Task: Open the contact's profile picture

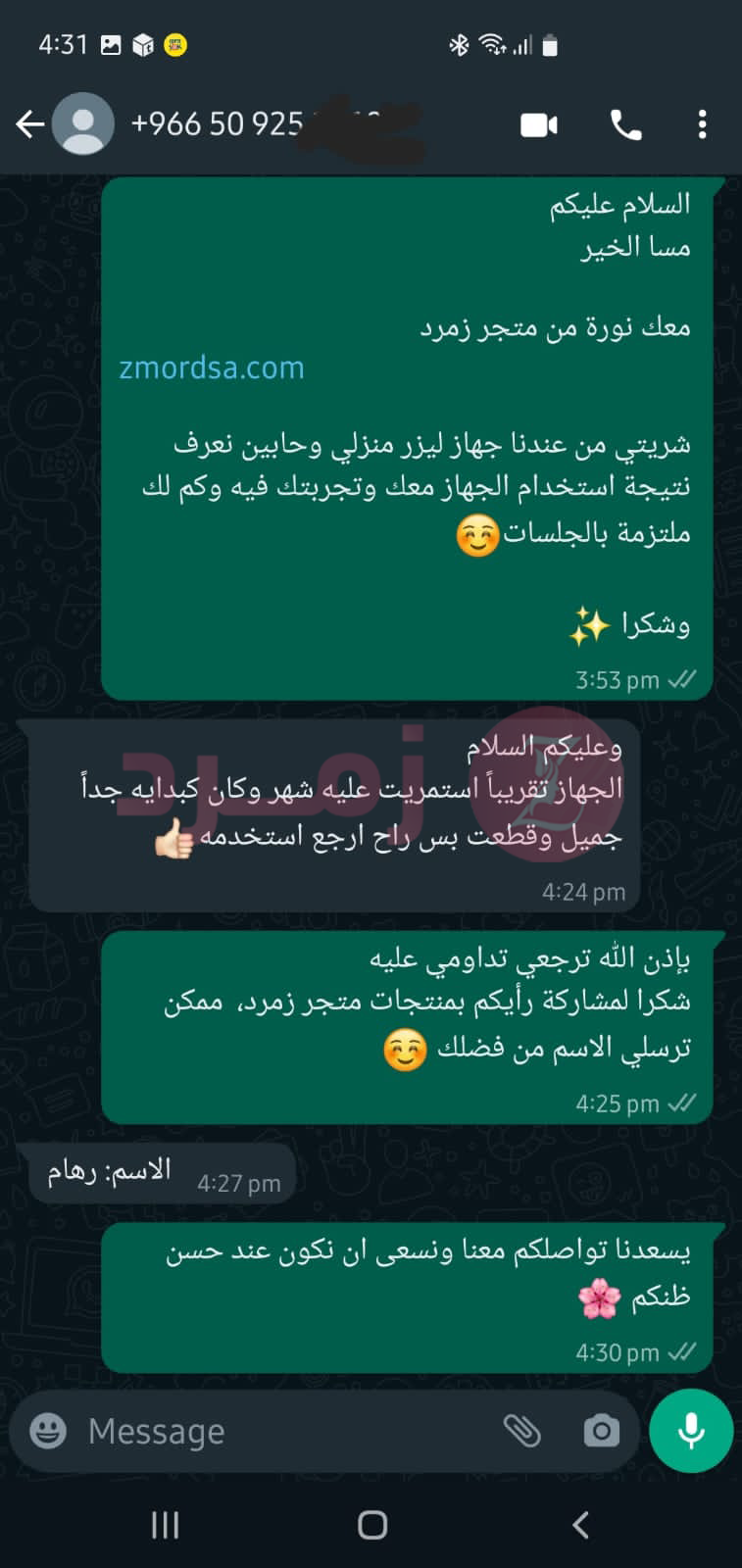Action: point(82,123)
